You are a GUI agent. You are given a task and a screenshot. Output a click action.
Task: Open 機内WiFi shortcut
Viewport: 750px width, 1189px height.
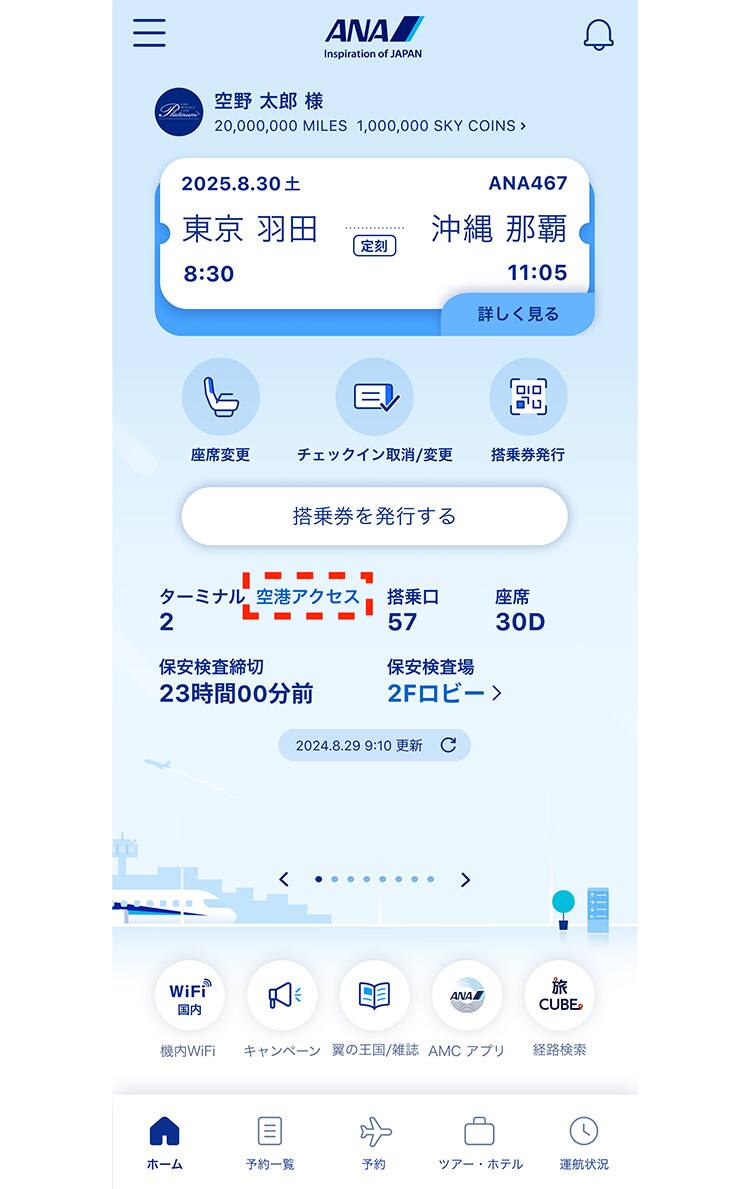click(x=189, y=995)
